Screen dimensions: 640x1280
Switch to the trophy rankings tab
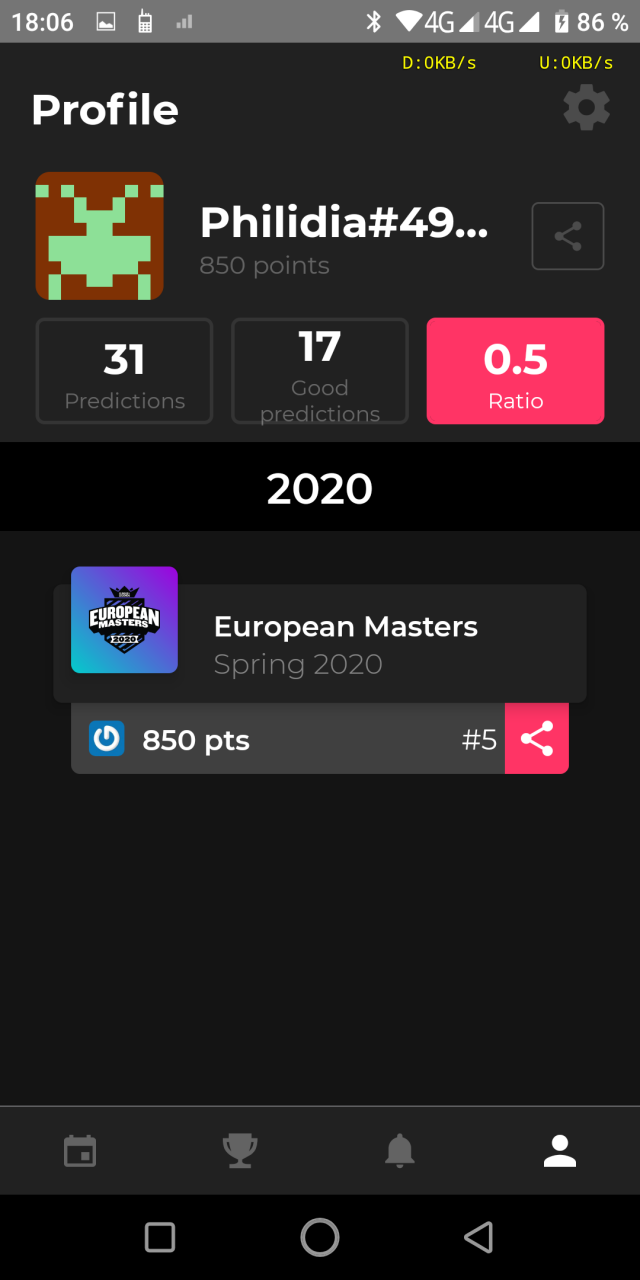(x=240, y=1151)
